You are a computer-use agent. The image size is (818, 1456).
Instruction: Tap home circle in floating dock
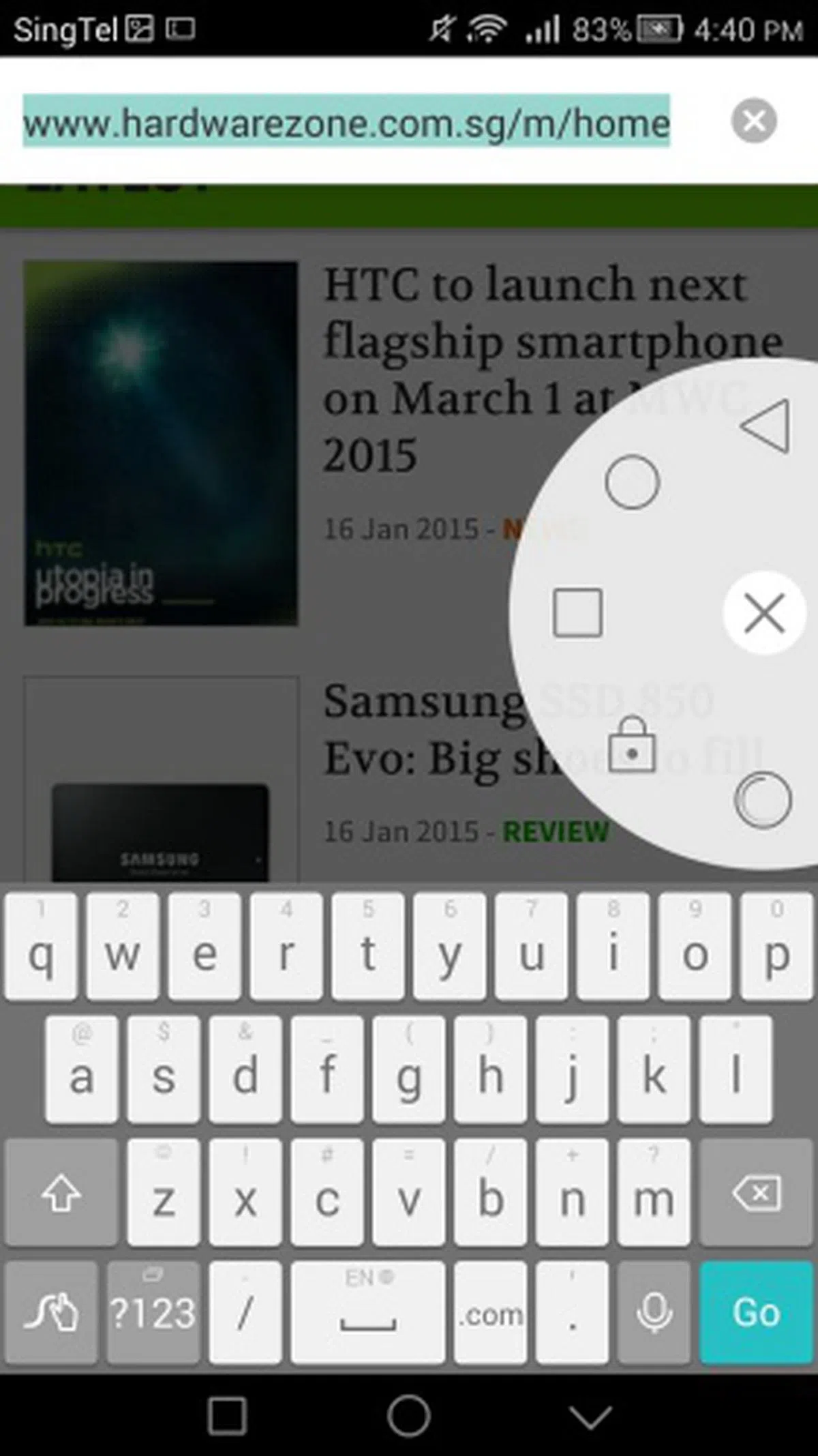pos(632,482)
